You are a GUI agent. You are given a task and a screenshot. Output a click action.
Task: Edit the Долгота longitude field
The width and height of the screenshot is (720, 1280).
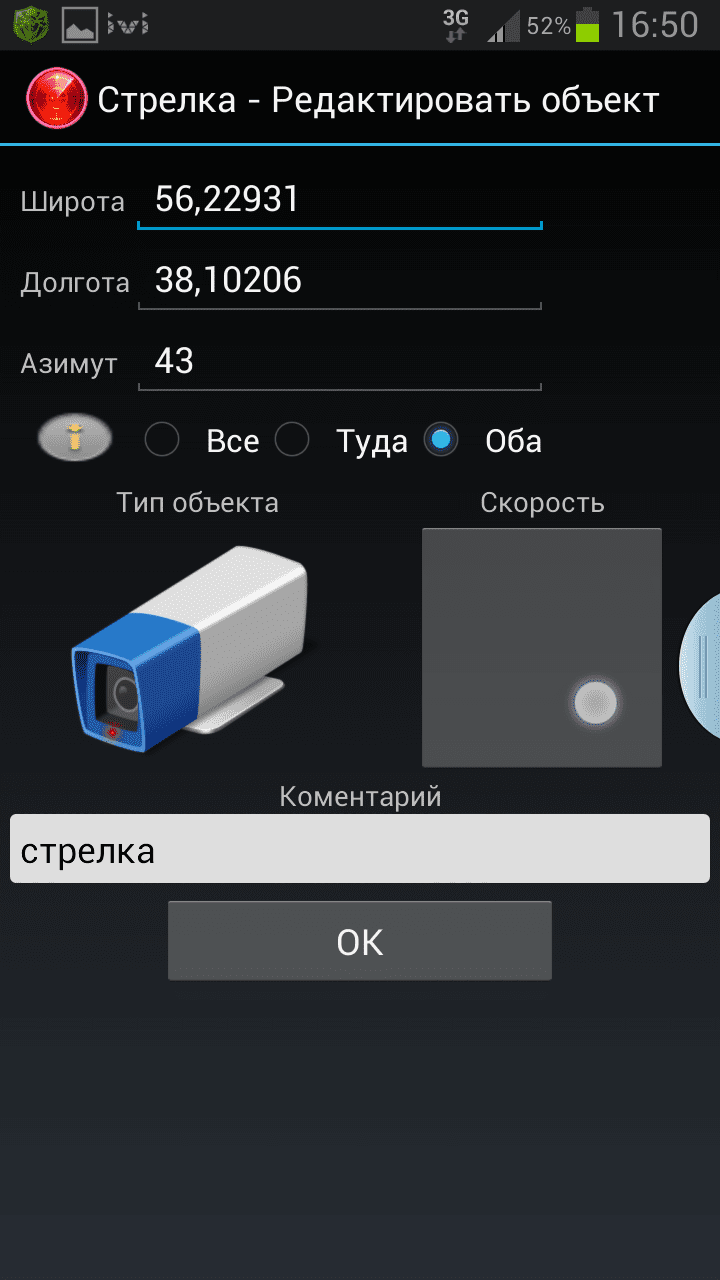tap(339, 281)
